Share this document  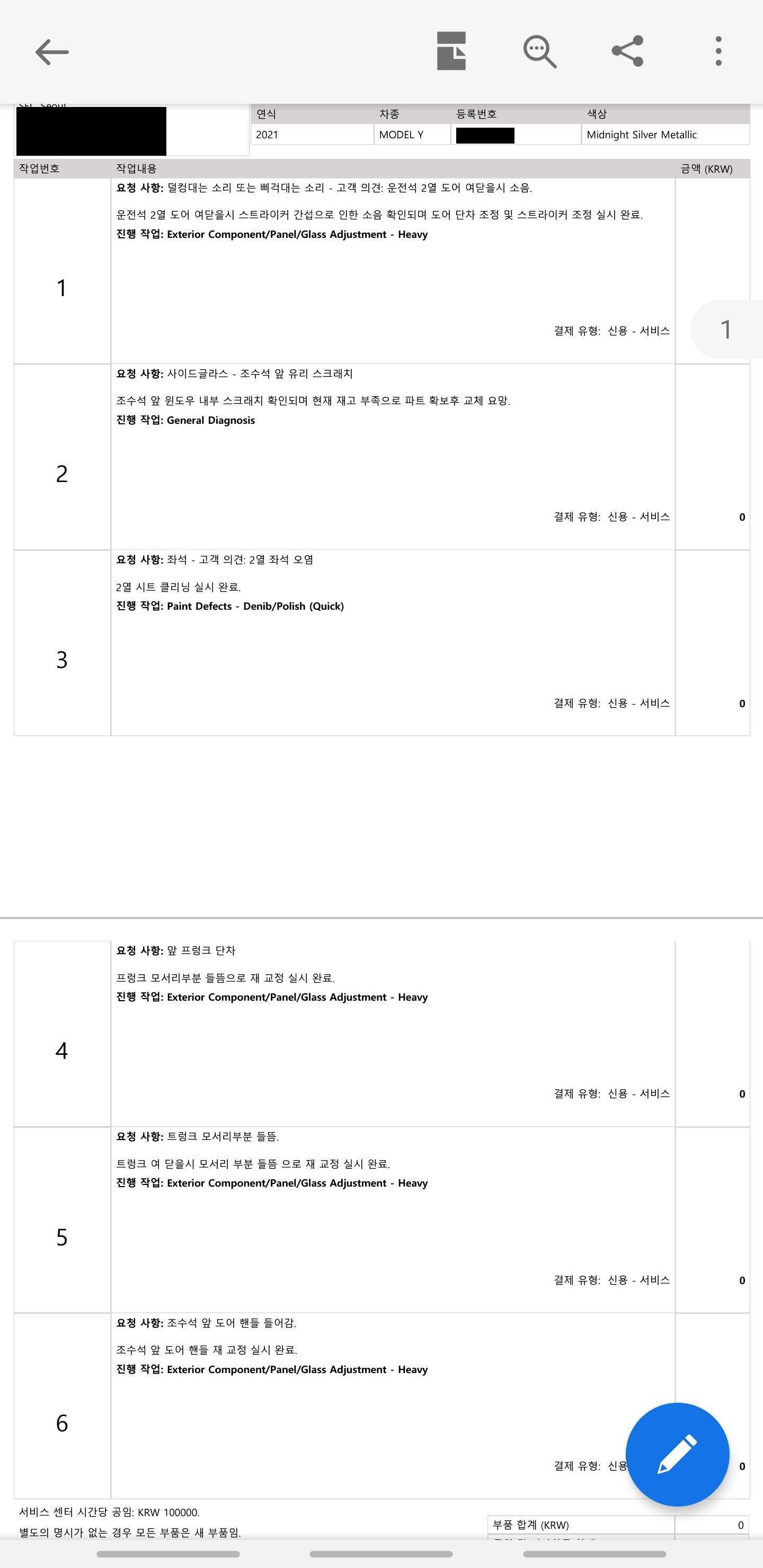(x=628, y=51)
